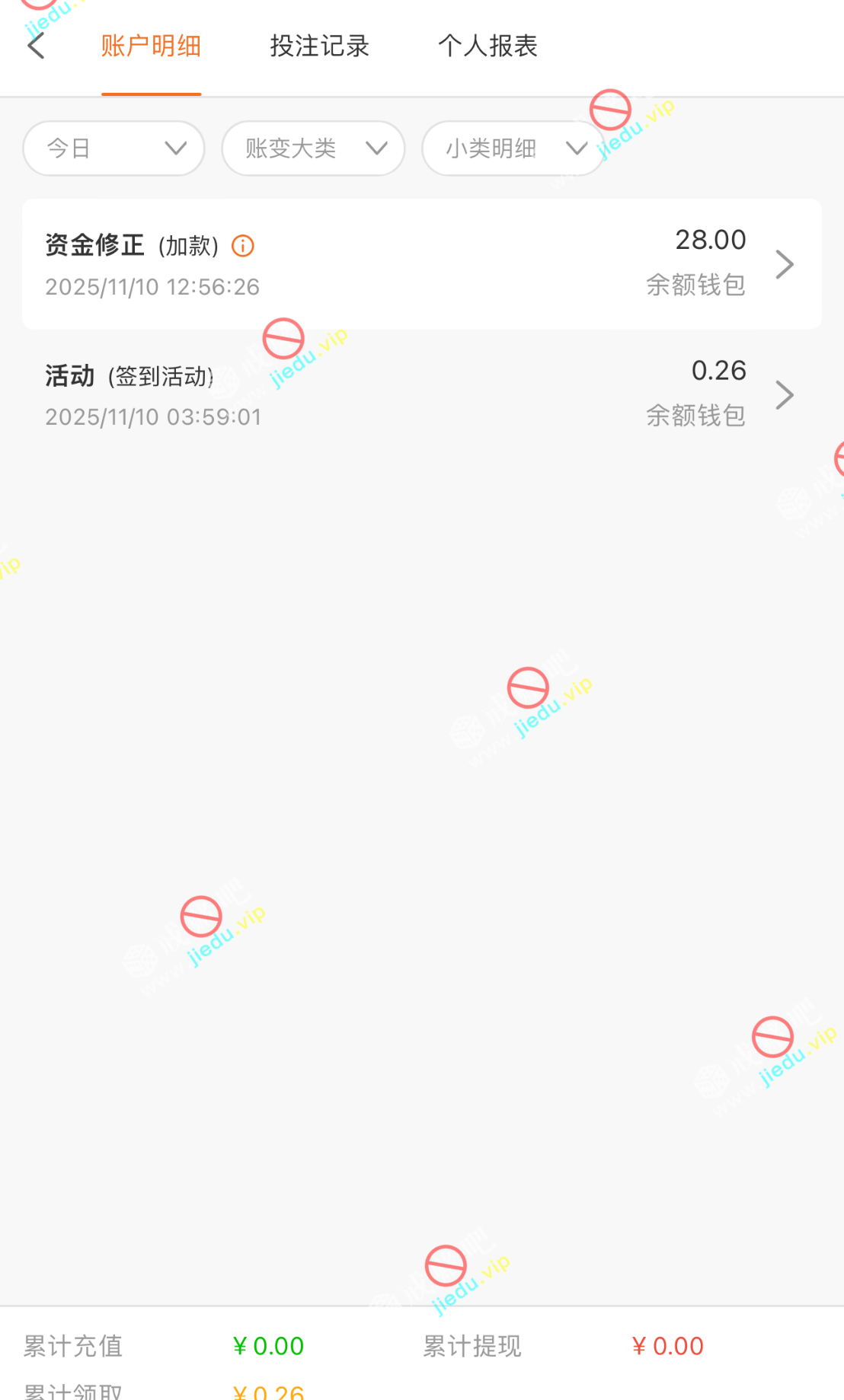Image resolution: width=844 pixels, height=1400 pixels.
Task: Open the 资金修正 (加款) 28.00 record
Action: pyautogui.click(x=421, y=264)
